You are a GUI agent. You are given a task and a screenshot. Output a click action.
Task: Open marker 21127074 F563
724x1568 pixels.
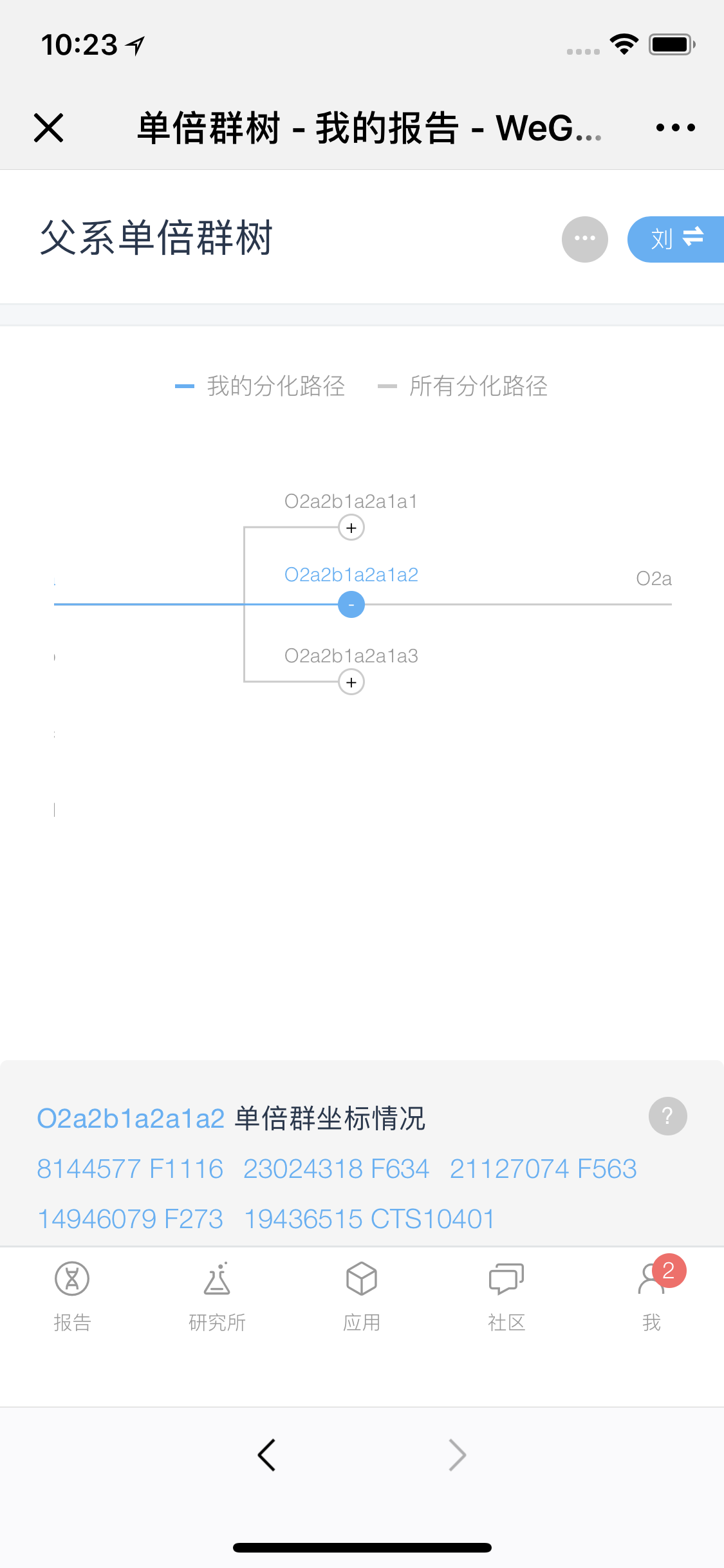click(543, 1169)
